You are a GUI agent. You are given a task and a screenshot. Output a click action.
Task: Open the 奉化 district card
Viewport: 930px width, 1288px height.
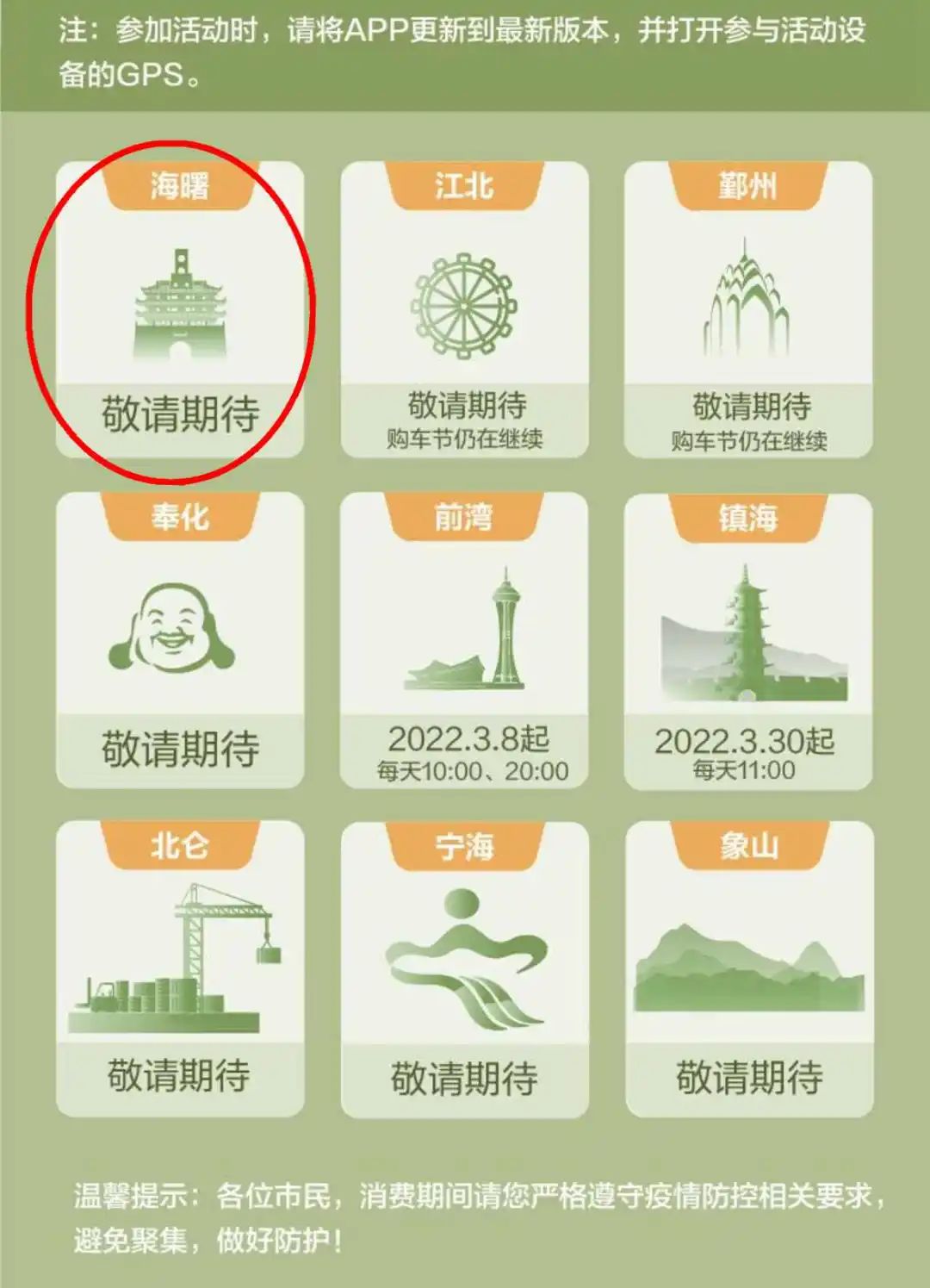[180, 640]
